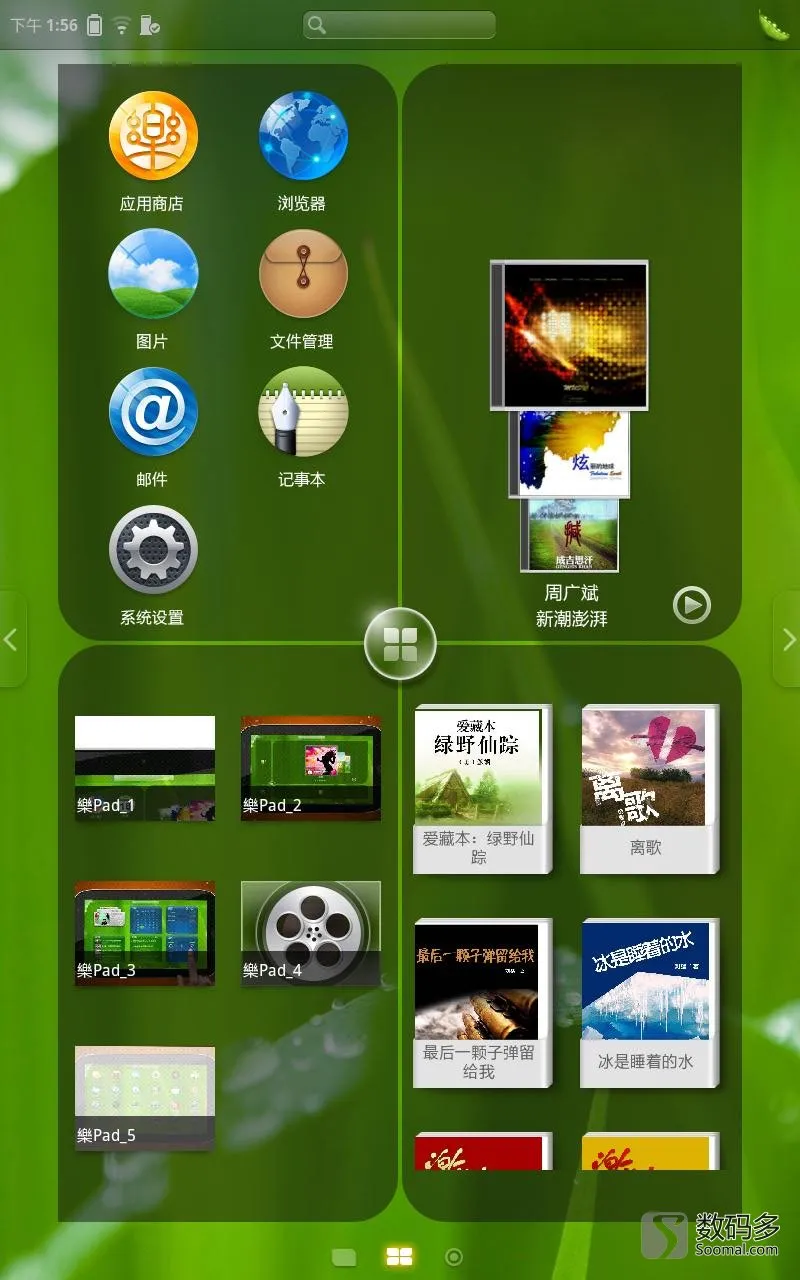Open the book 冰是睡着的水
This screenshot has width=800, height=1280.
(650, 1003)
